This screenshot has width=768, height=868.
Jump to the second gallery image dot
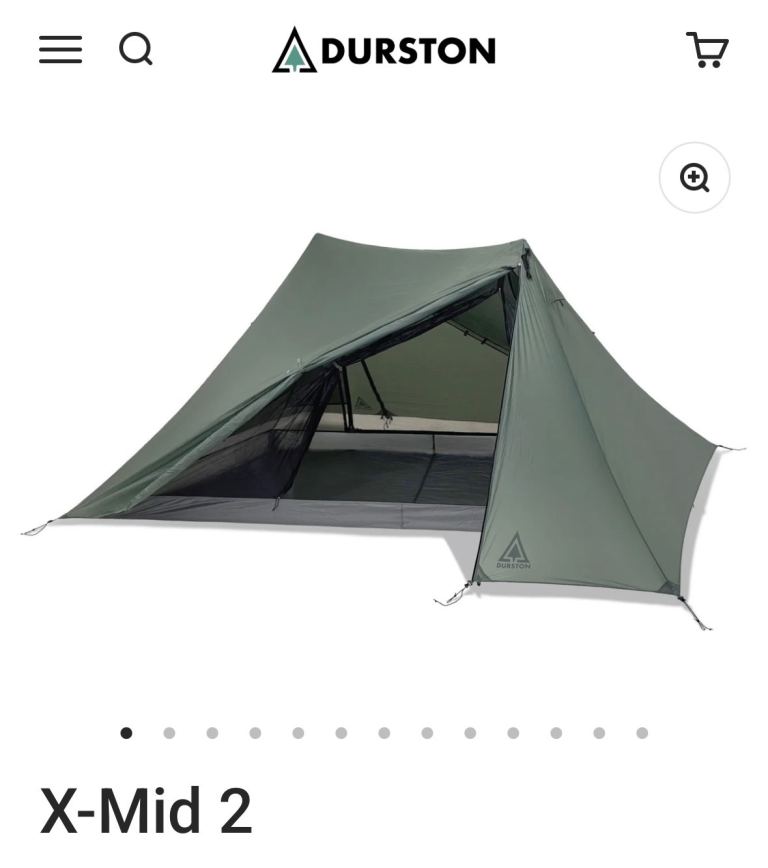coord(169,733)
